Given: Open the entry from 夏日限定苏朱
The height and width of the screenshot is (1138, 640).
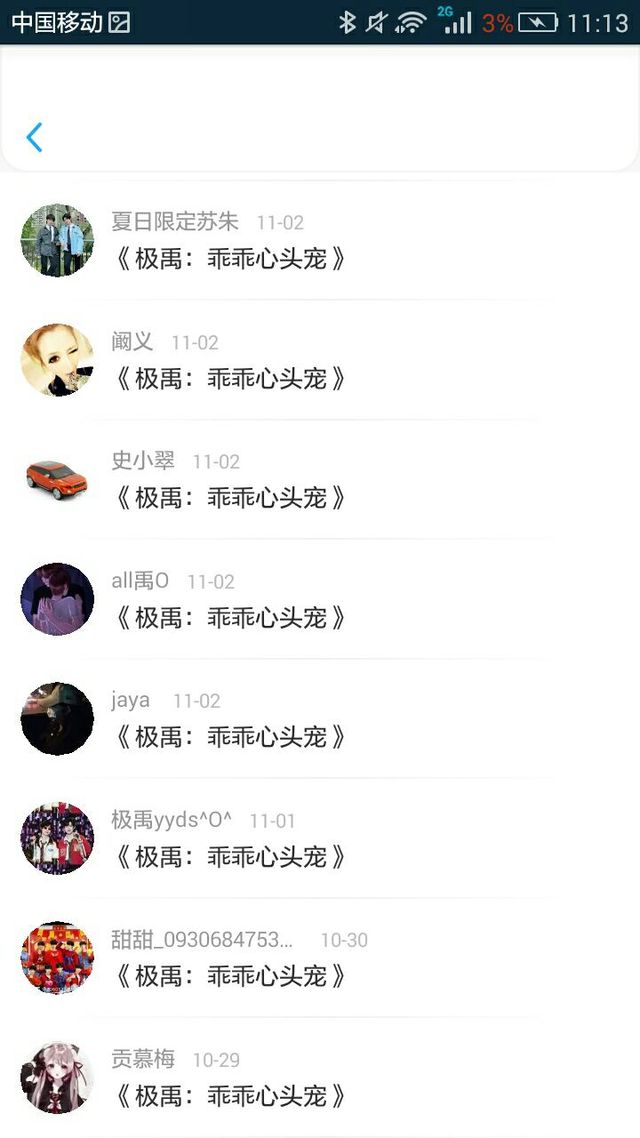Looking at the screenshot, I should click(320, 240).
